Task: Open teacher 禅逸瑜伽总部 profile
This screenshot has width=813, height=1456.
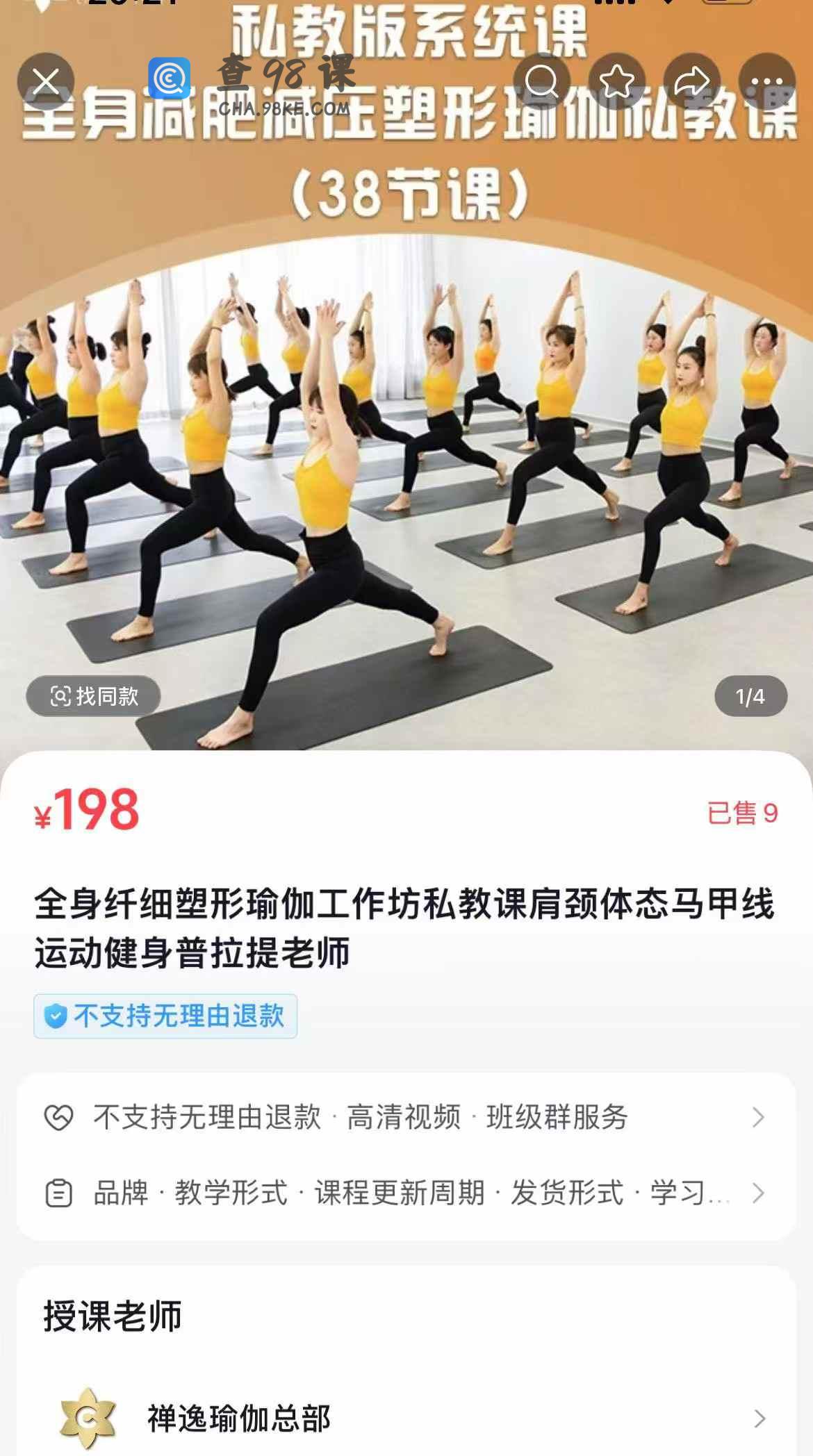Action: [406, 1418]
